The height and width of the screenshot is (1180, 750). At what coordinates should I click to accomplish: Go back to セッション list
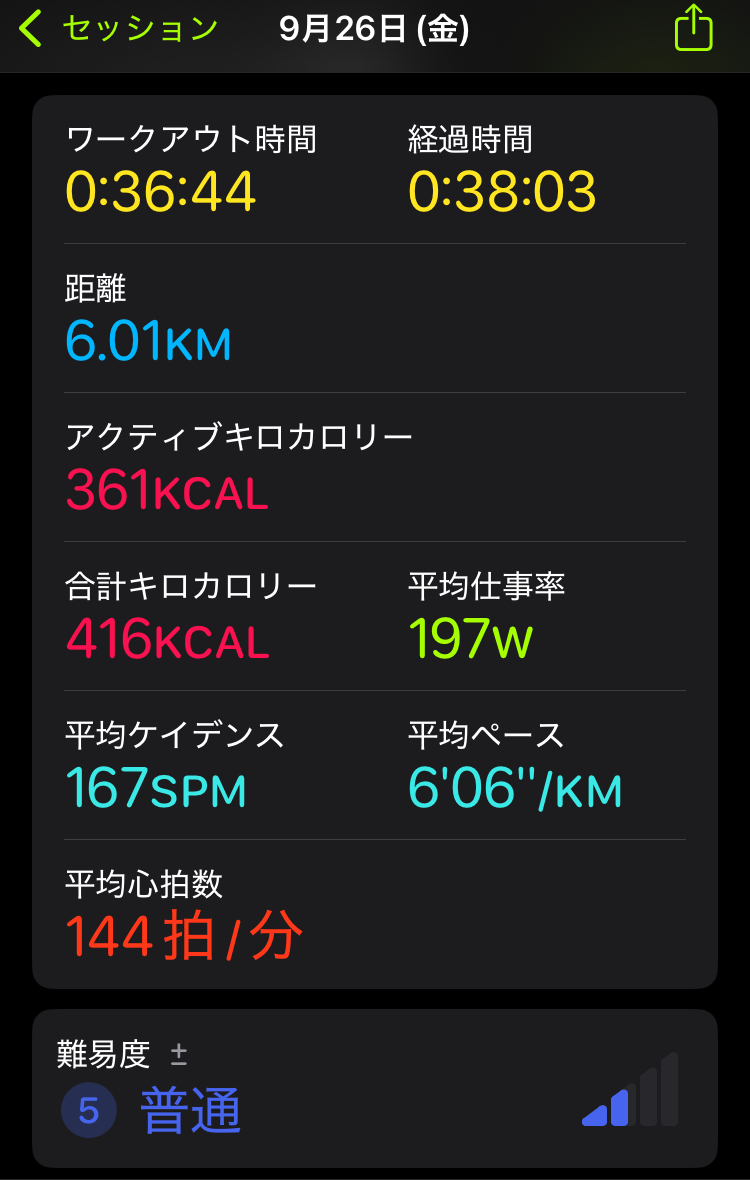[118, 30]
